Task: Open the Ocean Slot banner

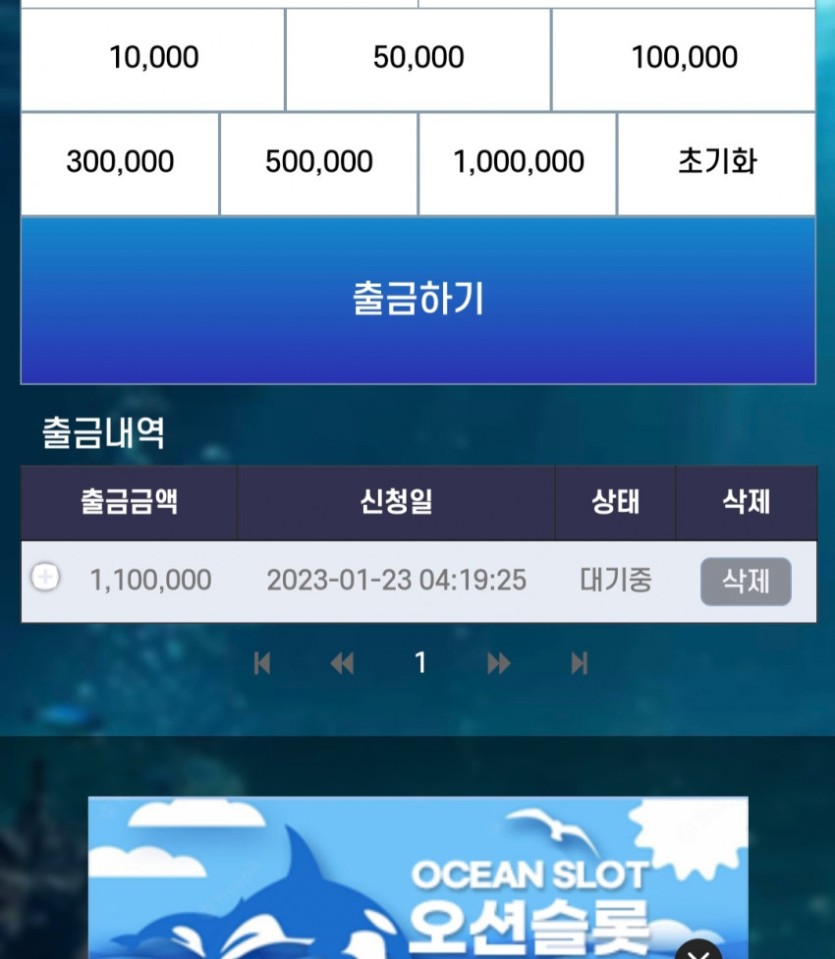Action: (x=417, y=880)
